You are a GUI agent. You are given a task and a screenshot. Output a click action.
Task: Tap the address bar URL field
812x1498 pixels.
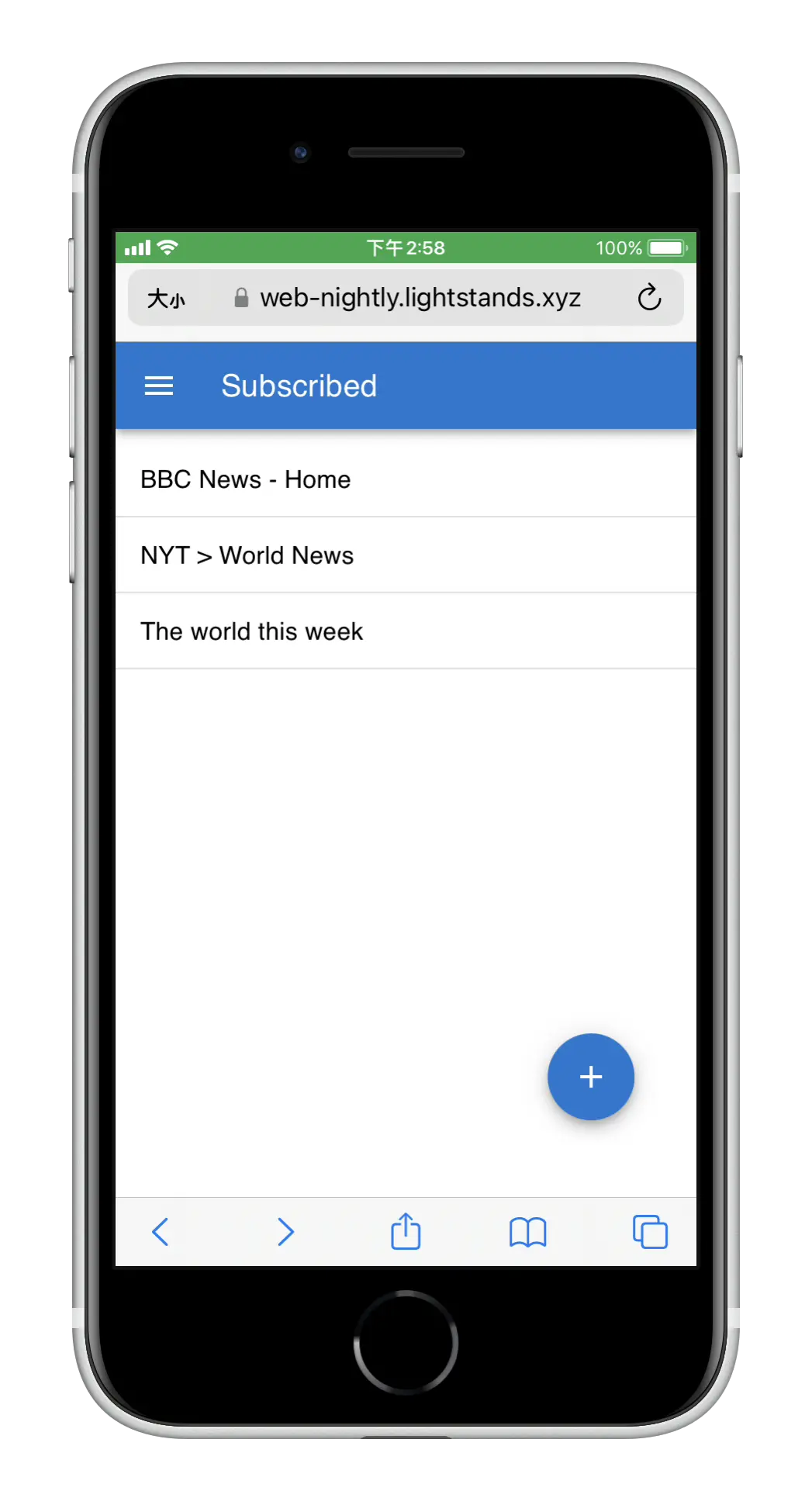pyautogui.click(x=419, y=298)
